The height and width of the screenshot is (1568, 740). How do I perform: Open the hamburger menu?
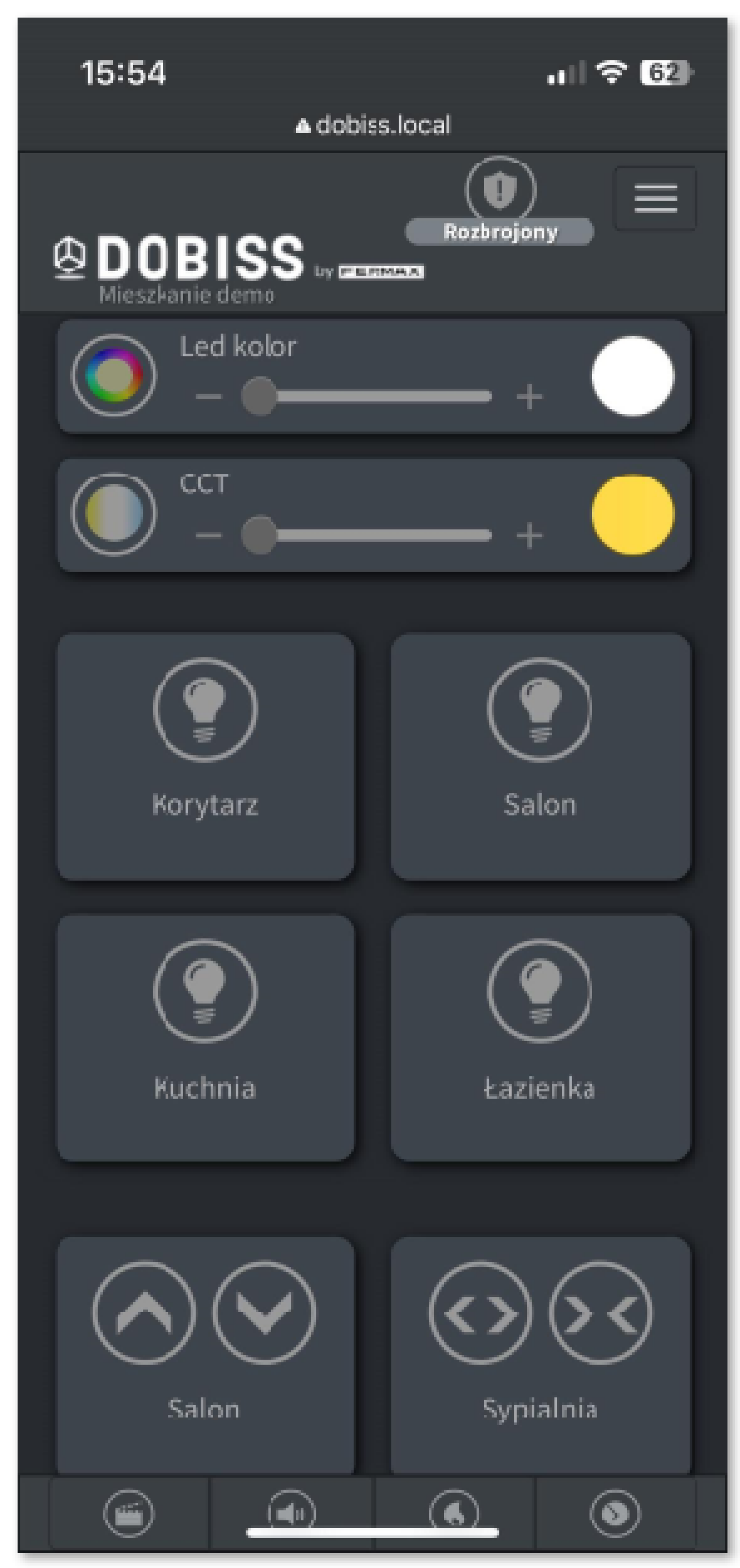(655, 198)
